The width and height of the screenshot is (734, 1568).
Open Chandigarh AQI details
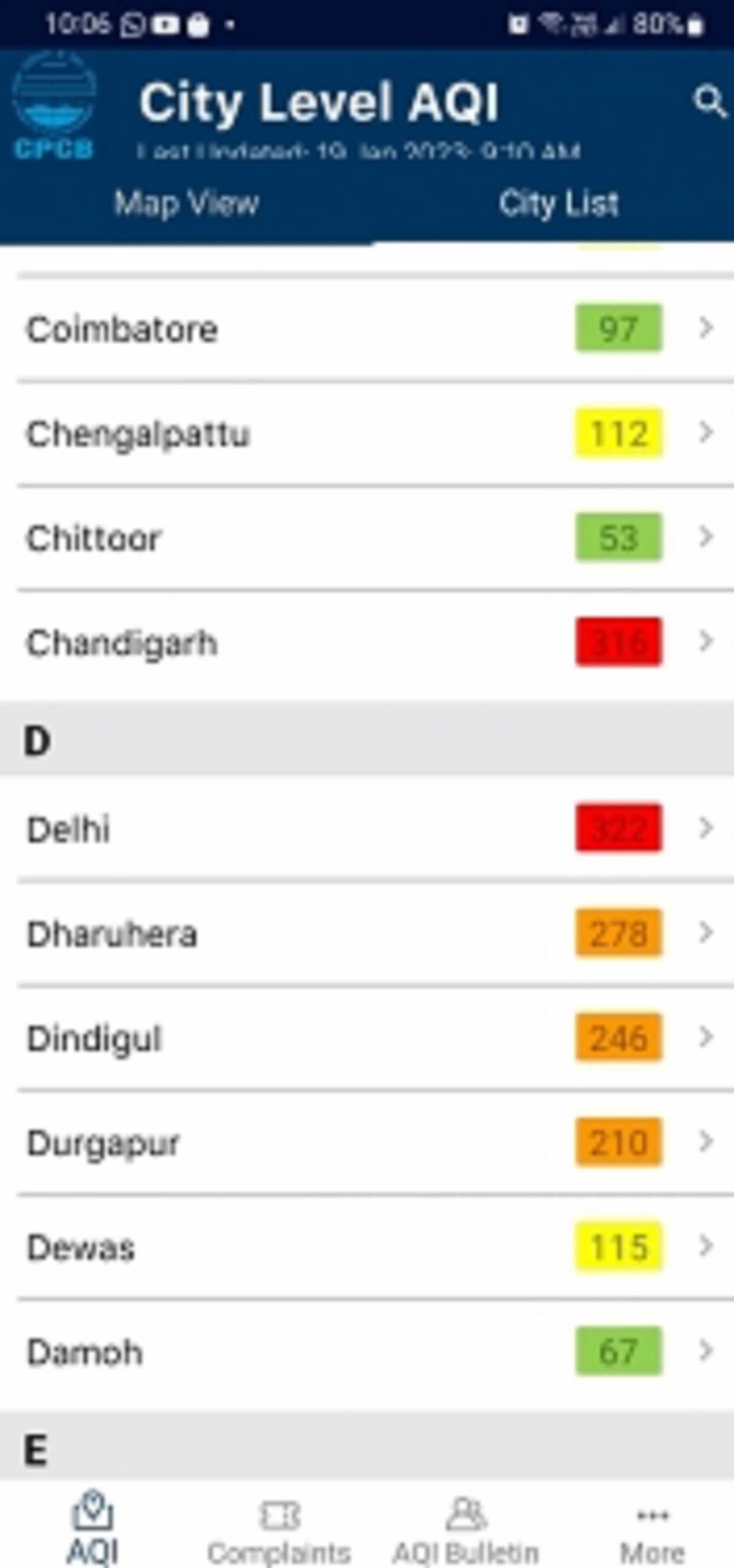[x=367, y=642]
